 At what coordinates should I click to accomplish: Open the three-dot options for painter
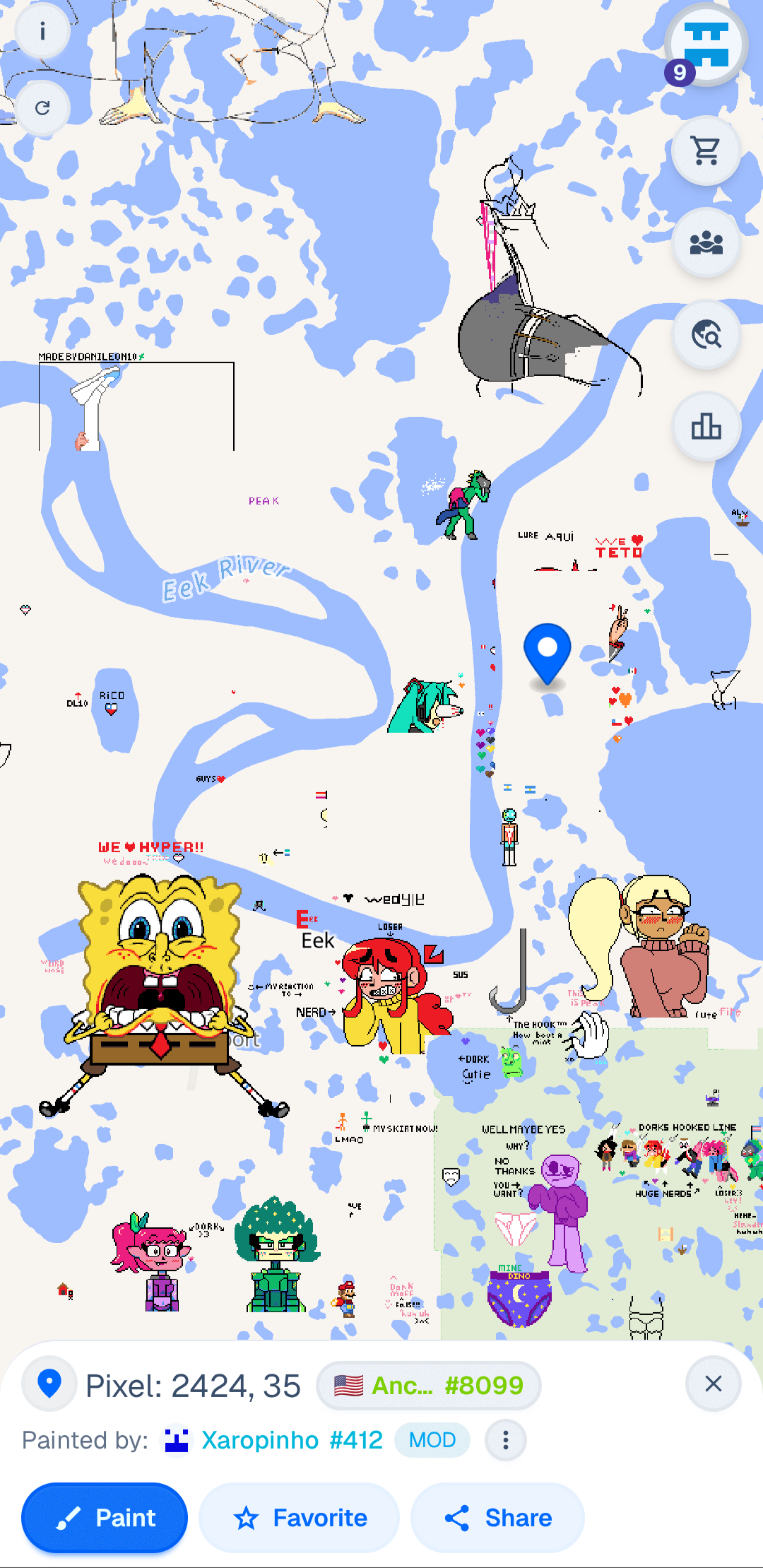coord(505,1440)
